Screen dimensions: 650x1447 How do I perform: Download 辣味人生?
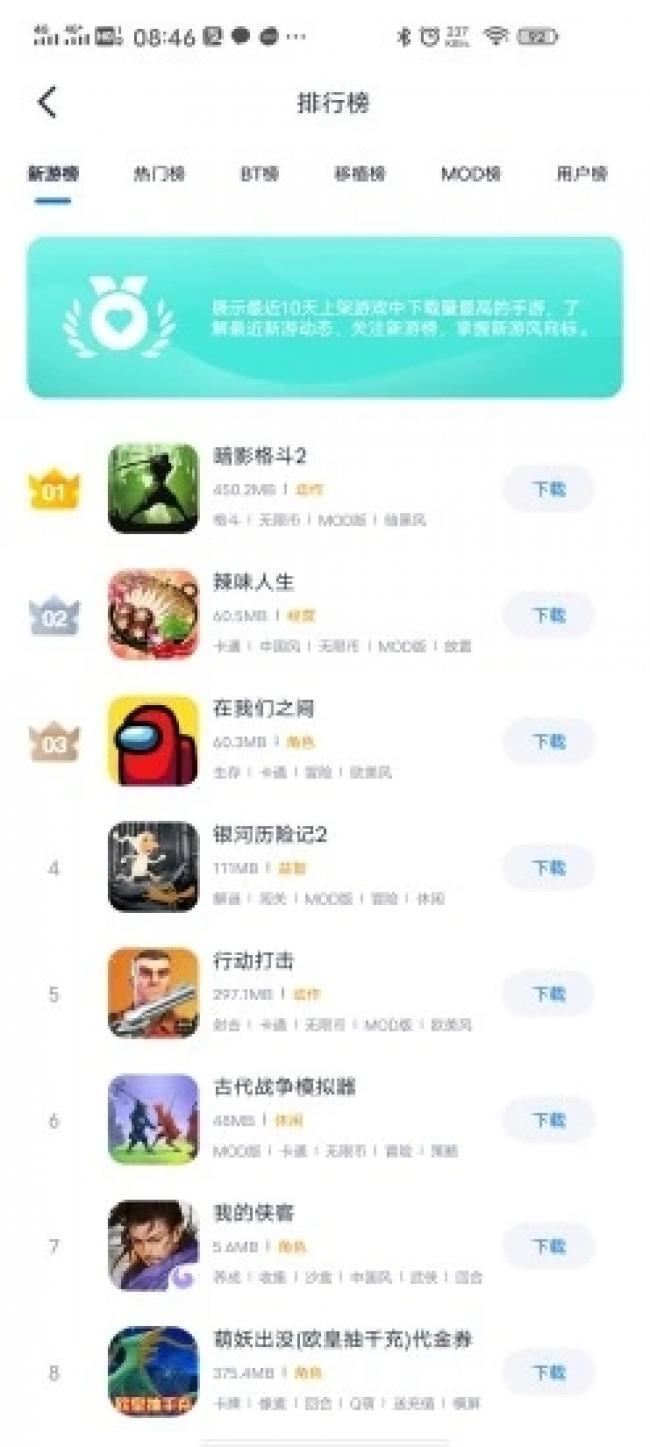click(548, 615)
